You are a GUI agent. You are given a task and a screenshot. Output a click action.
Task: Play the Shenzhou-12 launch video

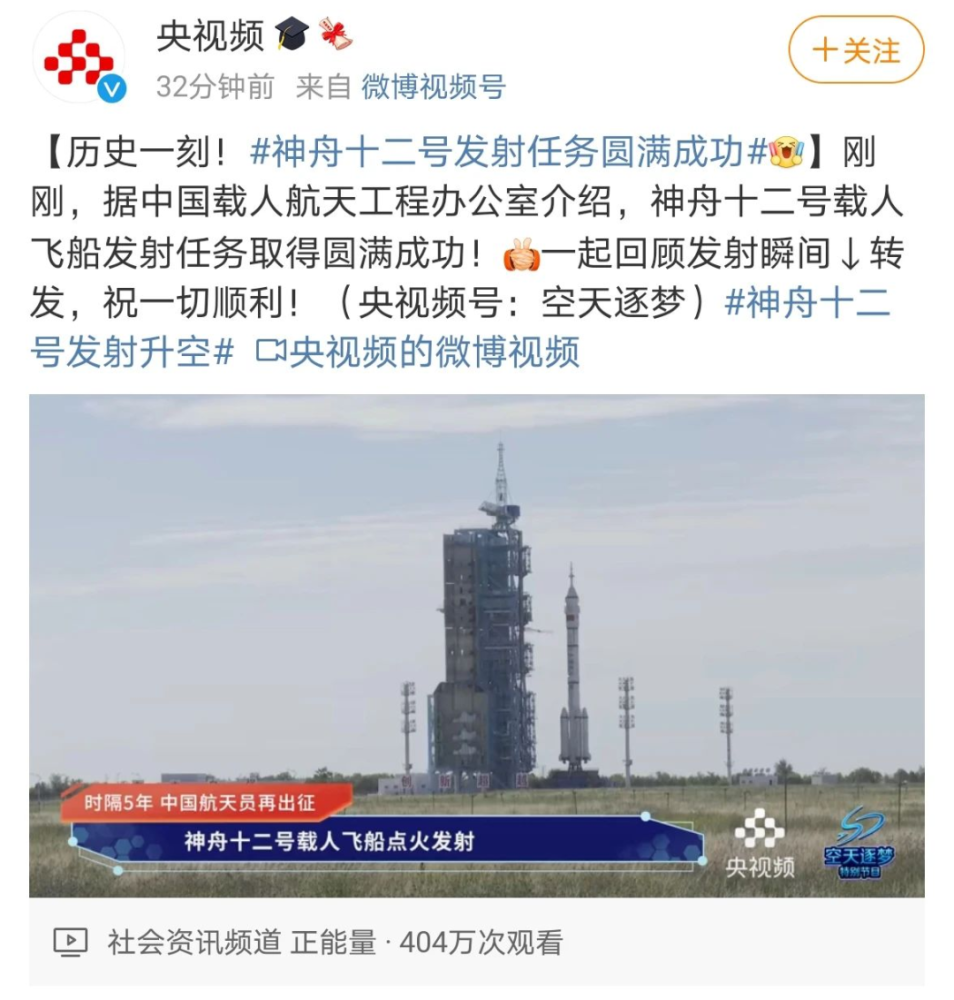[x=476, y=645]
